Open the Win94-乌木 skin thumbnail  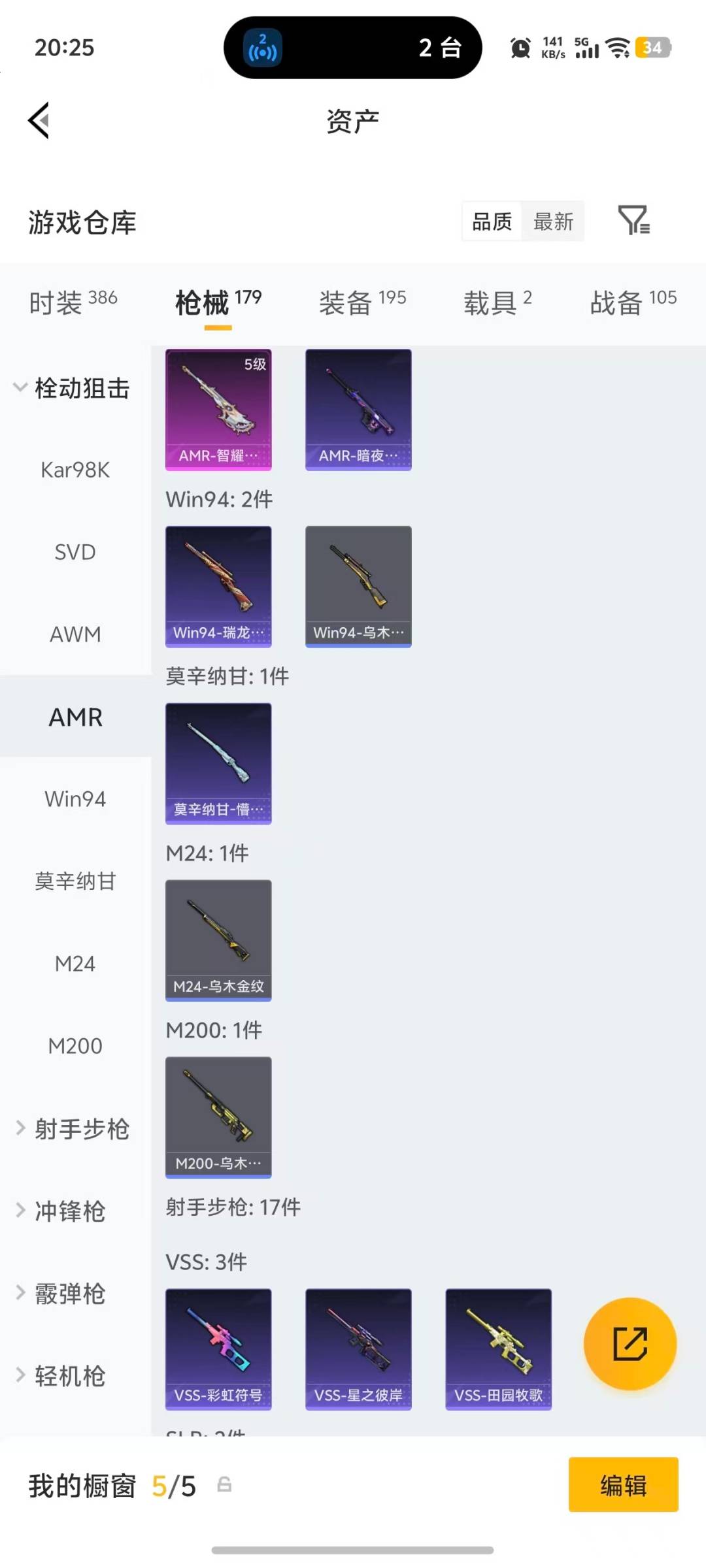358,586
